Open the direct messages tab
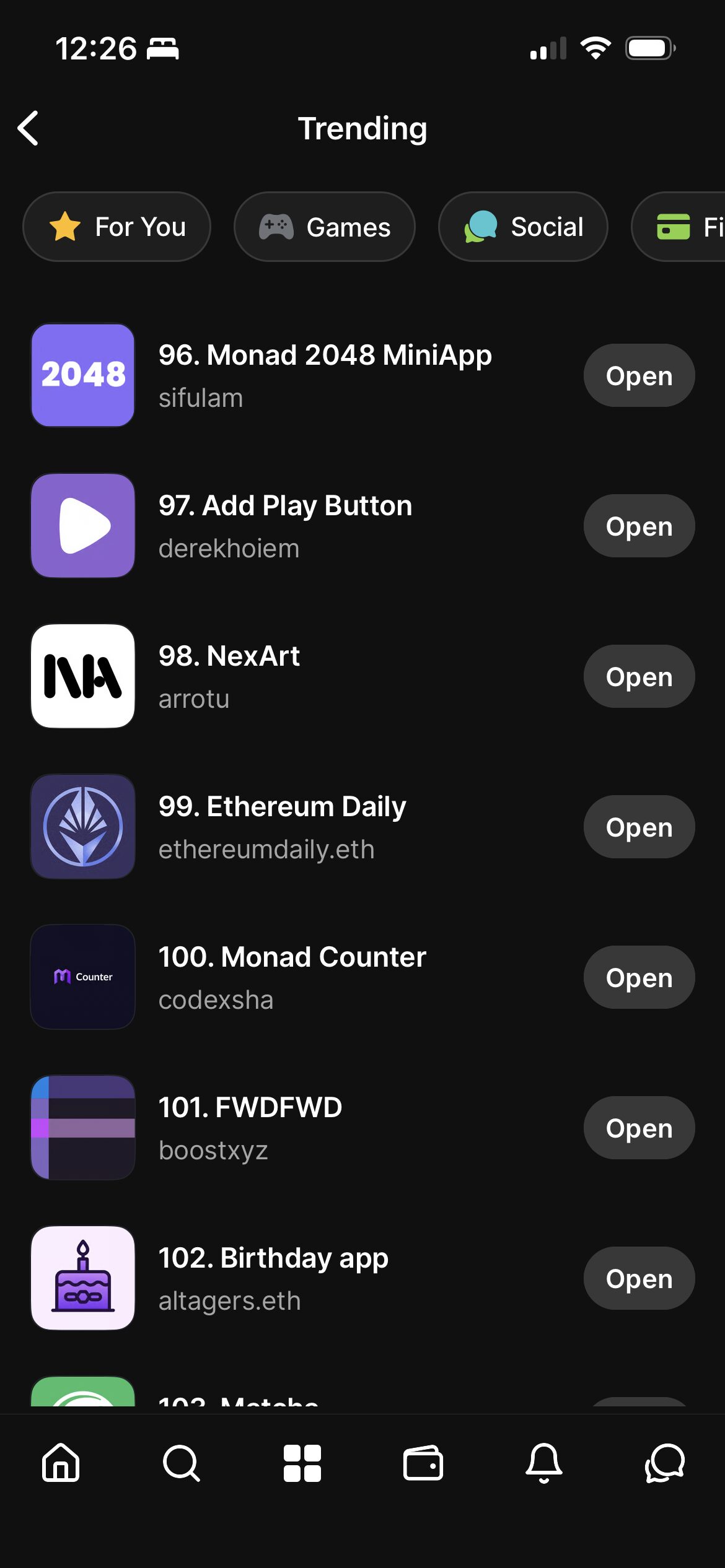The image size is (725, 1568). click(x=664, y=1463)
